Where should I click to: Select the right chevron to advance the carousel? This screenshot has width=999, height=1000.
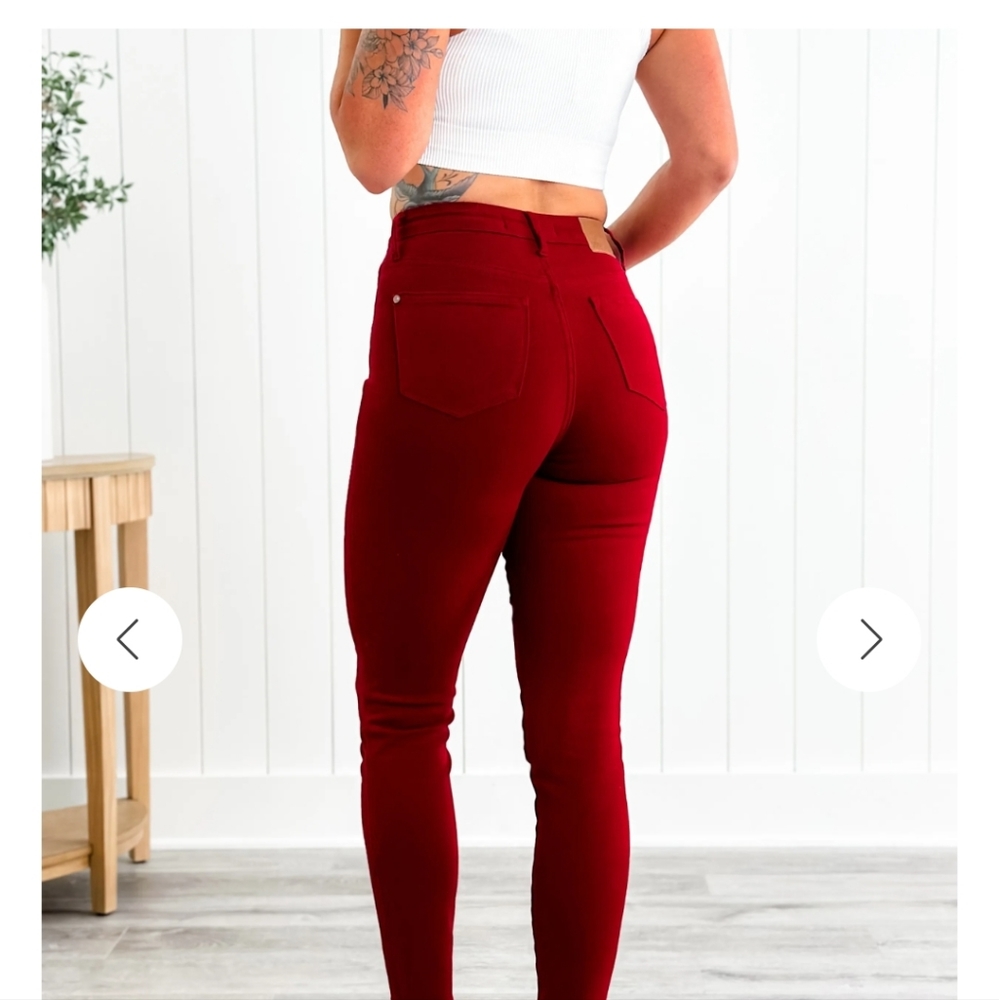pyautogui.click(x=869, y=637)
